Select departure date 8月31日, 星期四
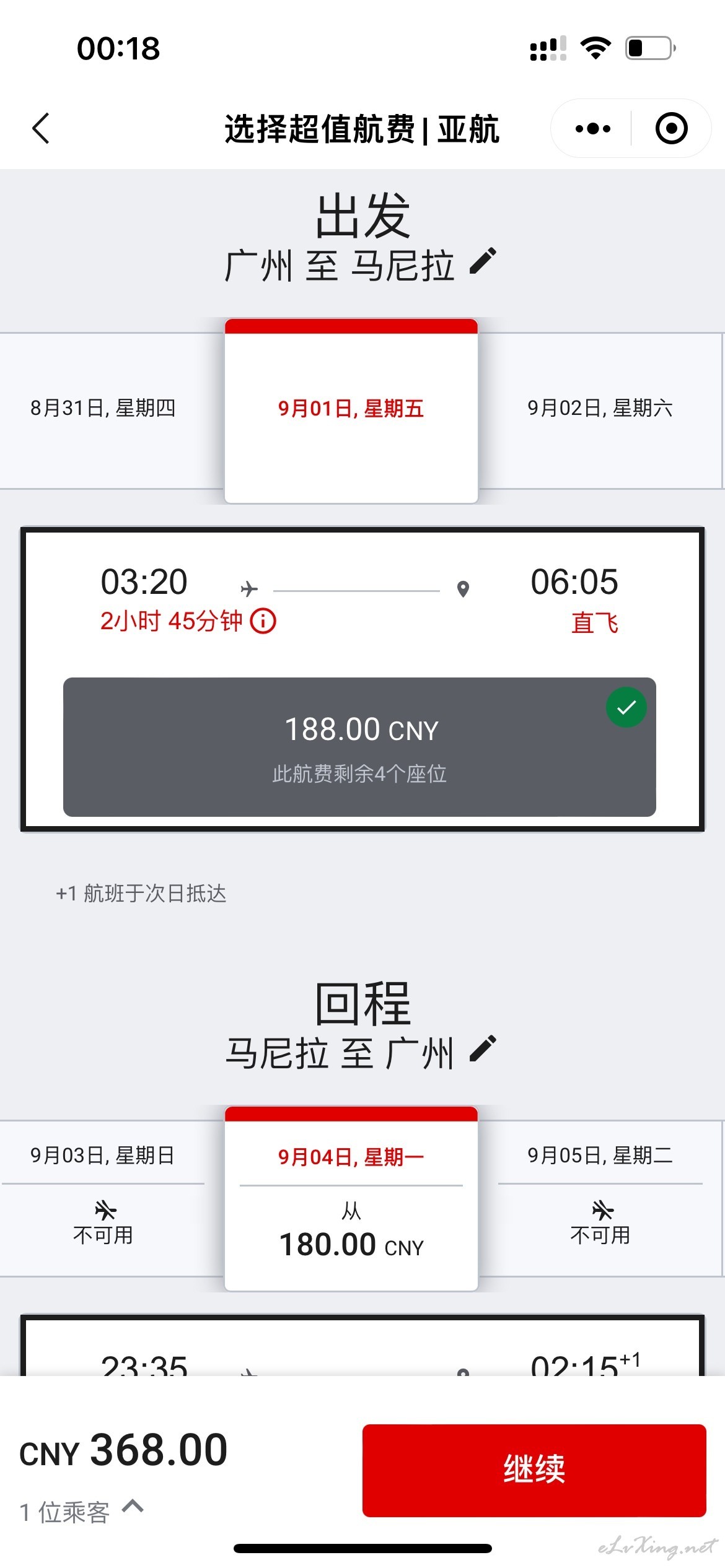Screen dimensions: 725x1568 [x=103, y=408]
